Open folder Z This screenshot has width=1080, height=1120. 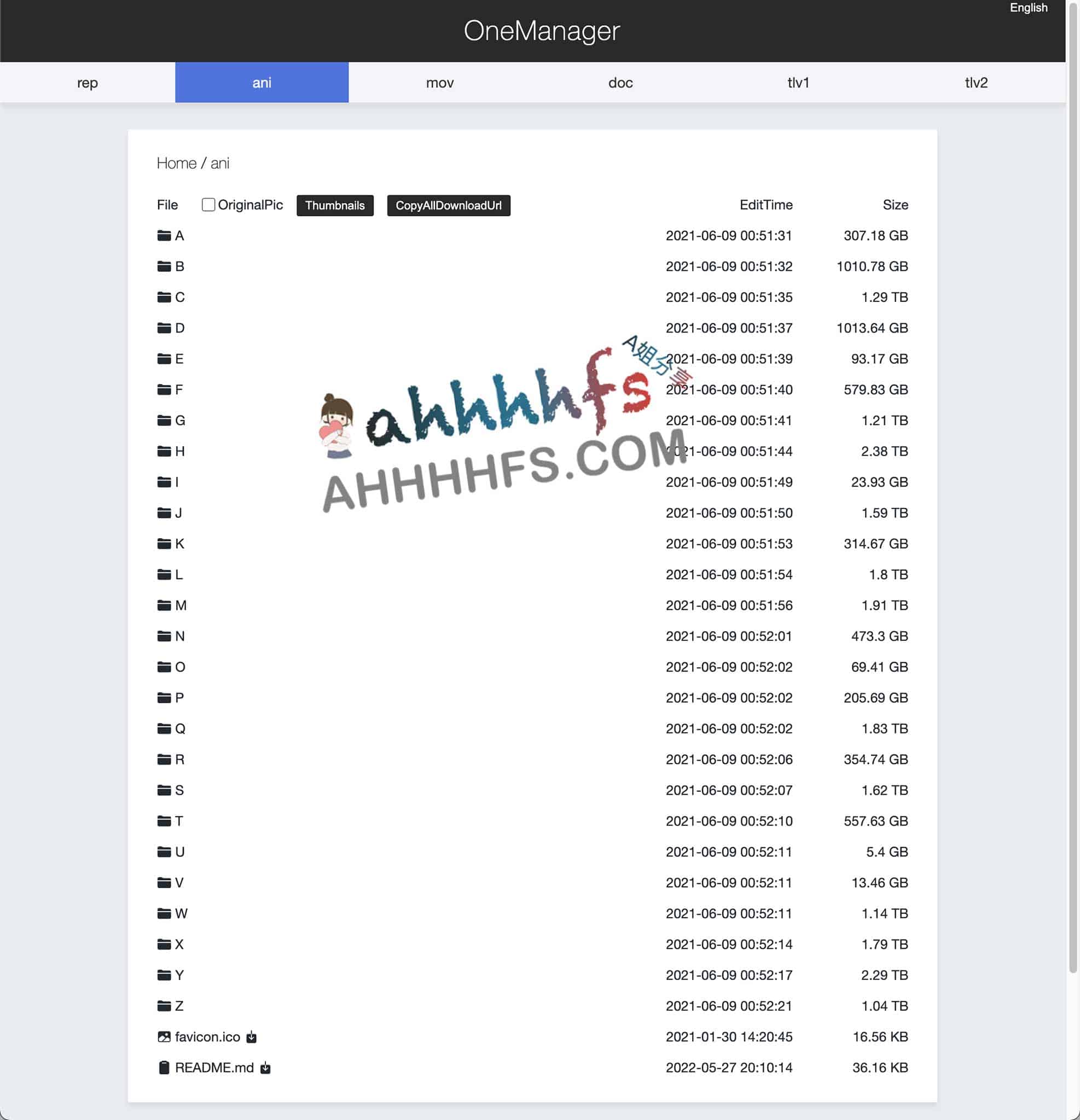[179, 1006]
